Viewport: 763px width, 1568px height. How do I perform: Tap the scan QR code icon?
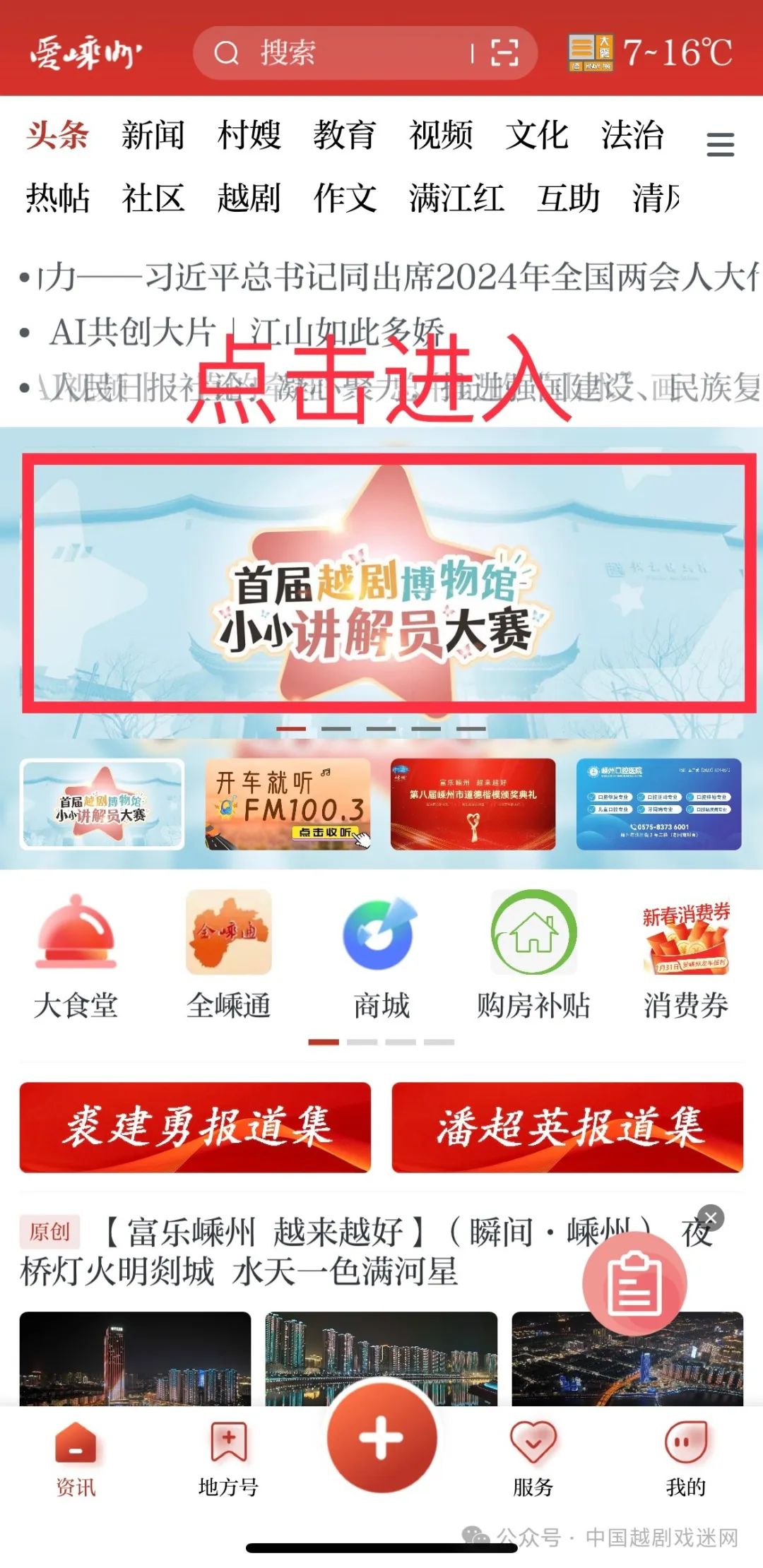point(504,53)
